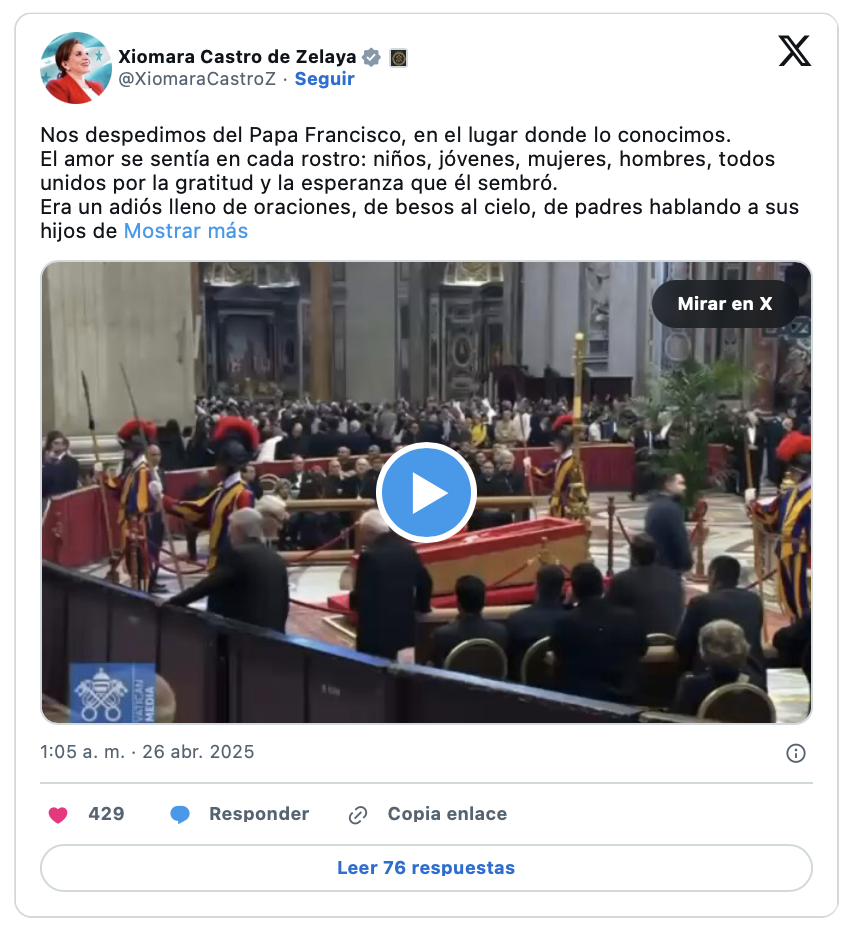Follow Xiomara Castro with Seguir
The height and width of the screenshot is (930, 852).
click(x=324, y=79)
